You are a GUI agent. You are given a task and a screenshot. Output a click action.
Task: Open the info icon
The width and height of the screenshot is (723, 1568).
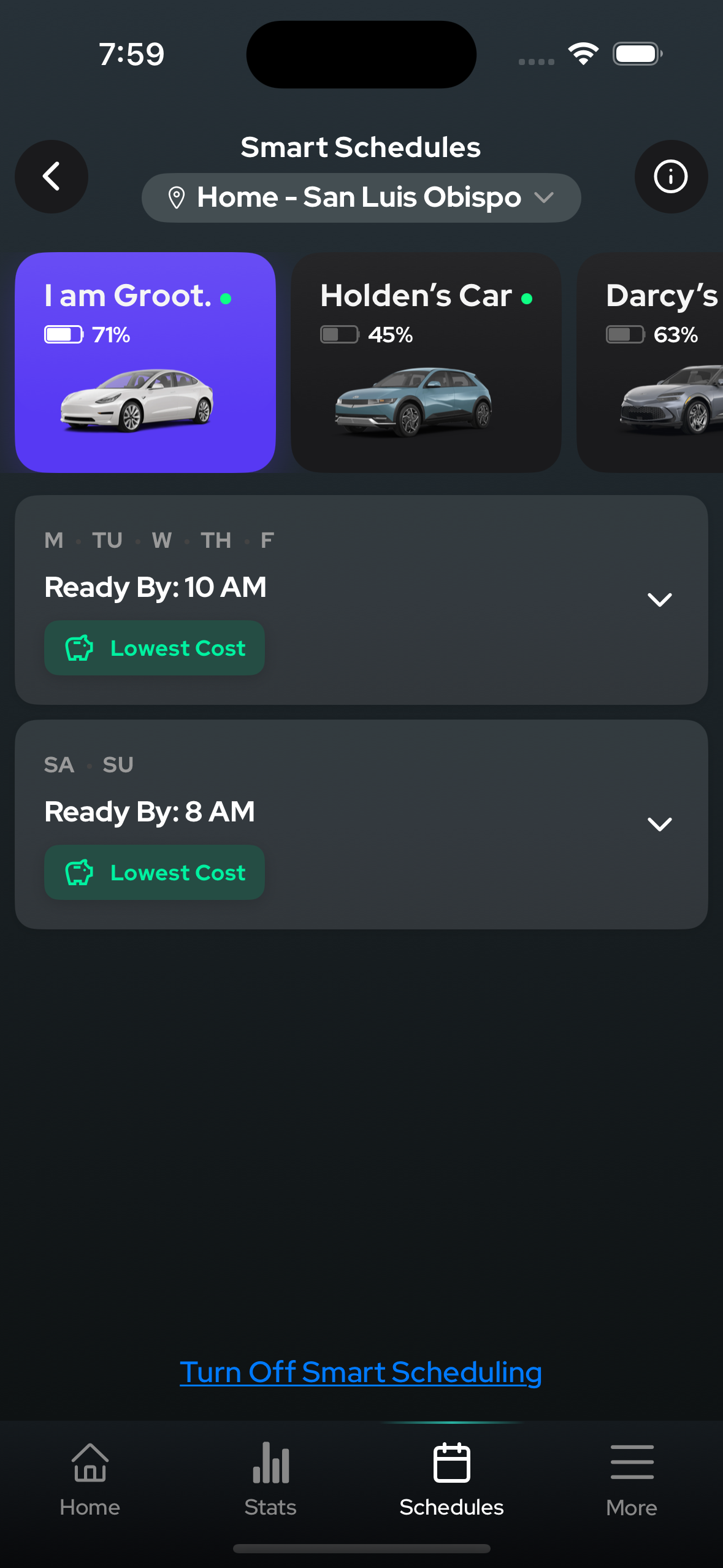[x=671, y=177]
